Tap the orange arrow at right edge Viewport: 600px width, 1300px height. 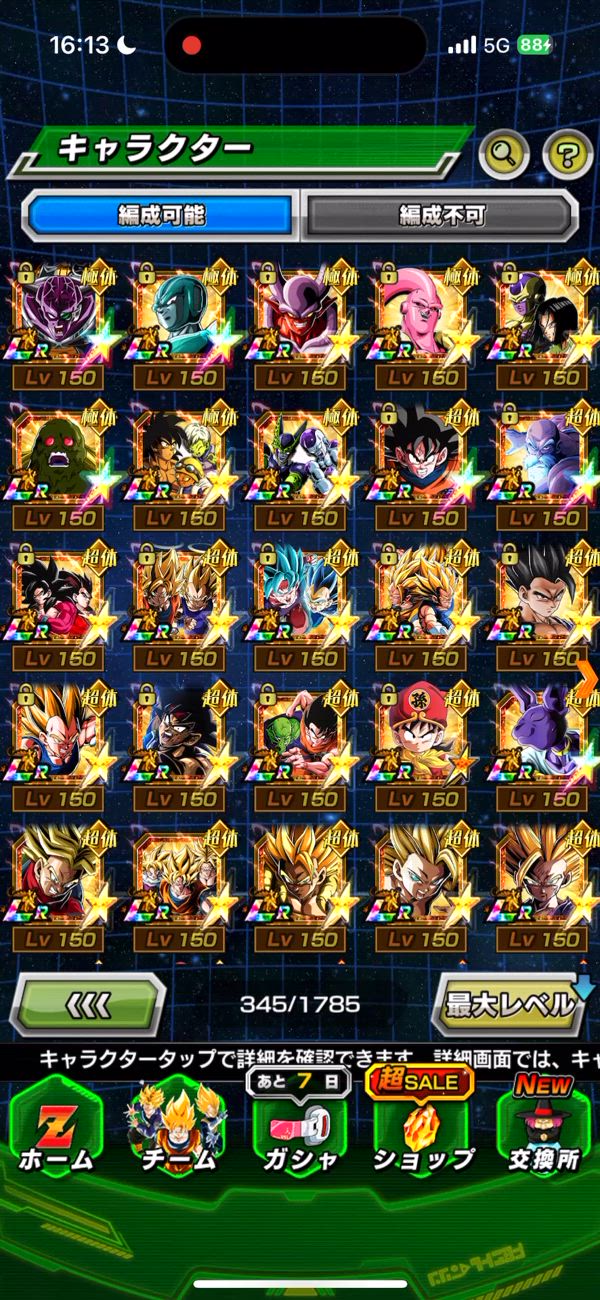pyautogui.click(x=588, y=677)
